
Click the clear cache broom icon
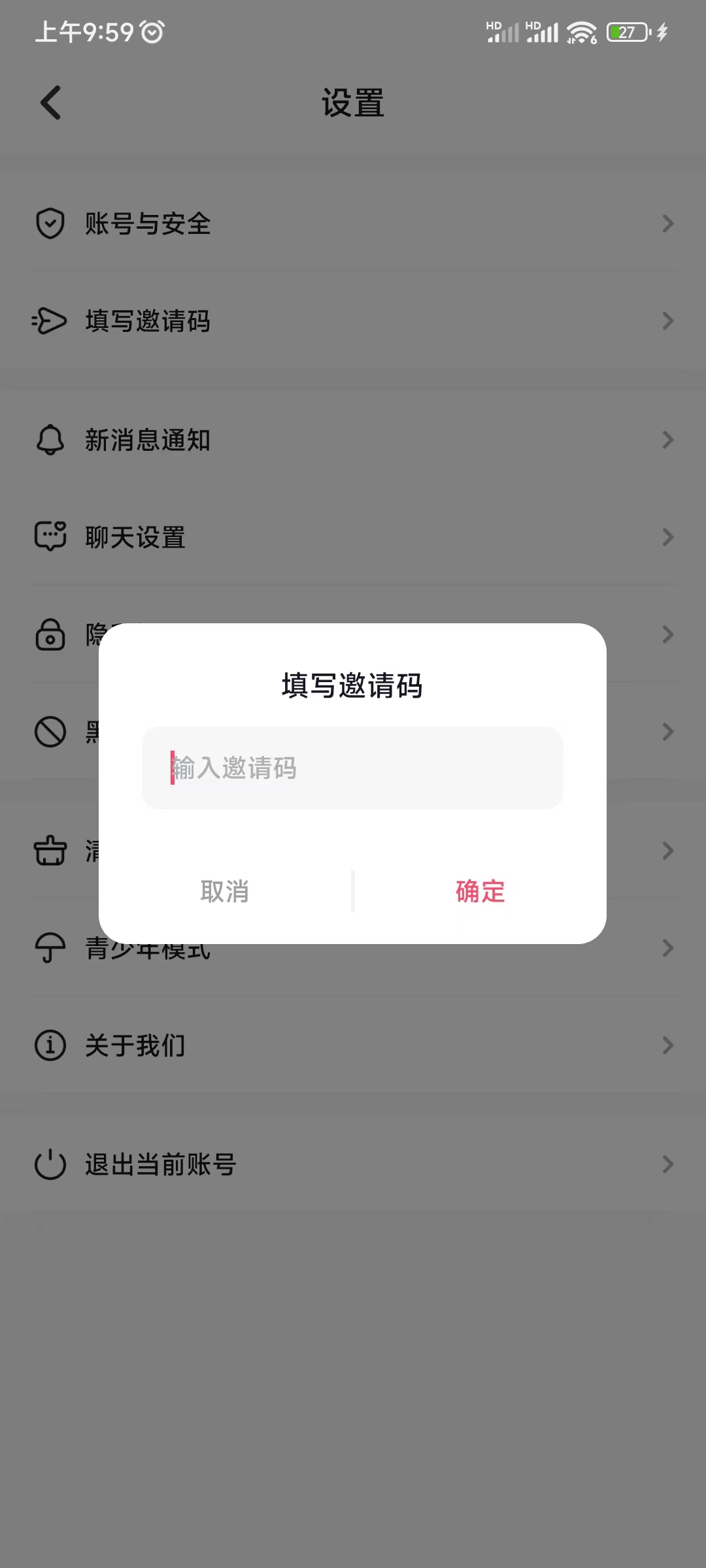pyautogui.click(x=50, y=850)
